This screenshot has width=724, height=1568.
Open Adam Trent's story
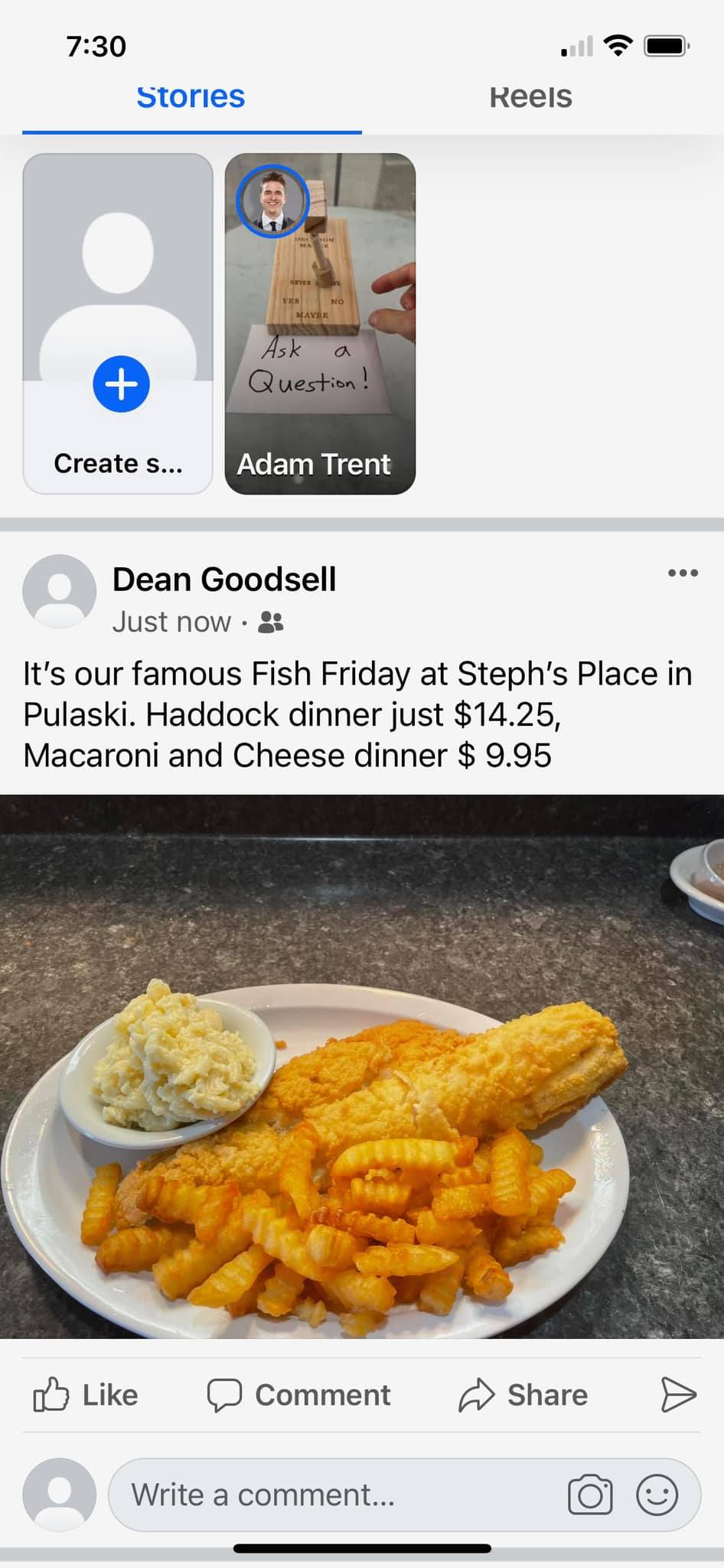[320, 322]
